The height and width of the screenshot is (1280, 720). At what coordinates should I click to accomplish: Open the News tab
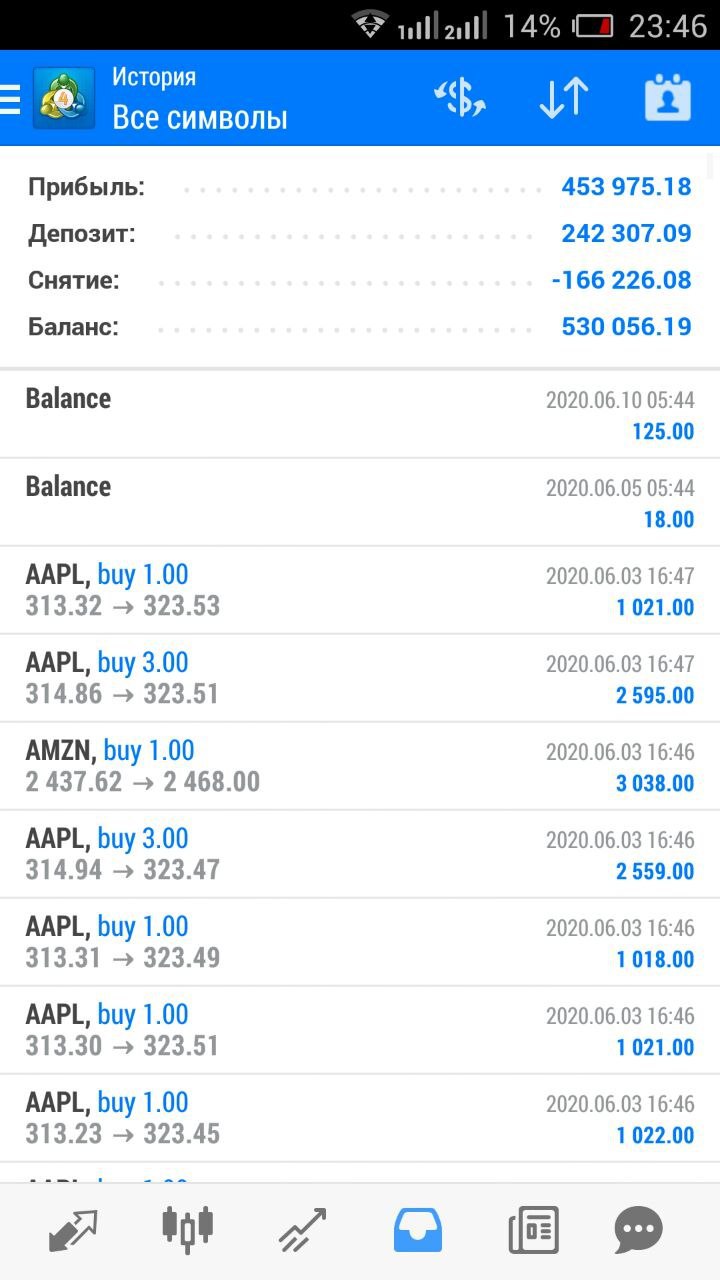pos(533,1228)
